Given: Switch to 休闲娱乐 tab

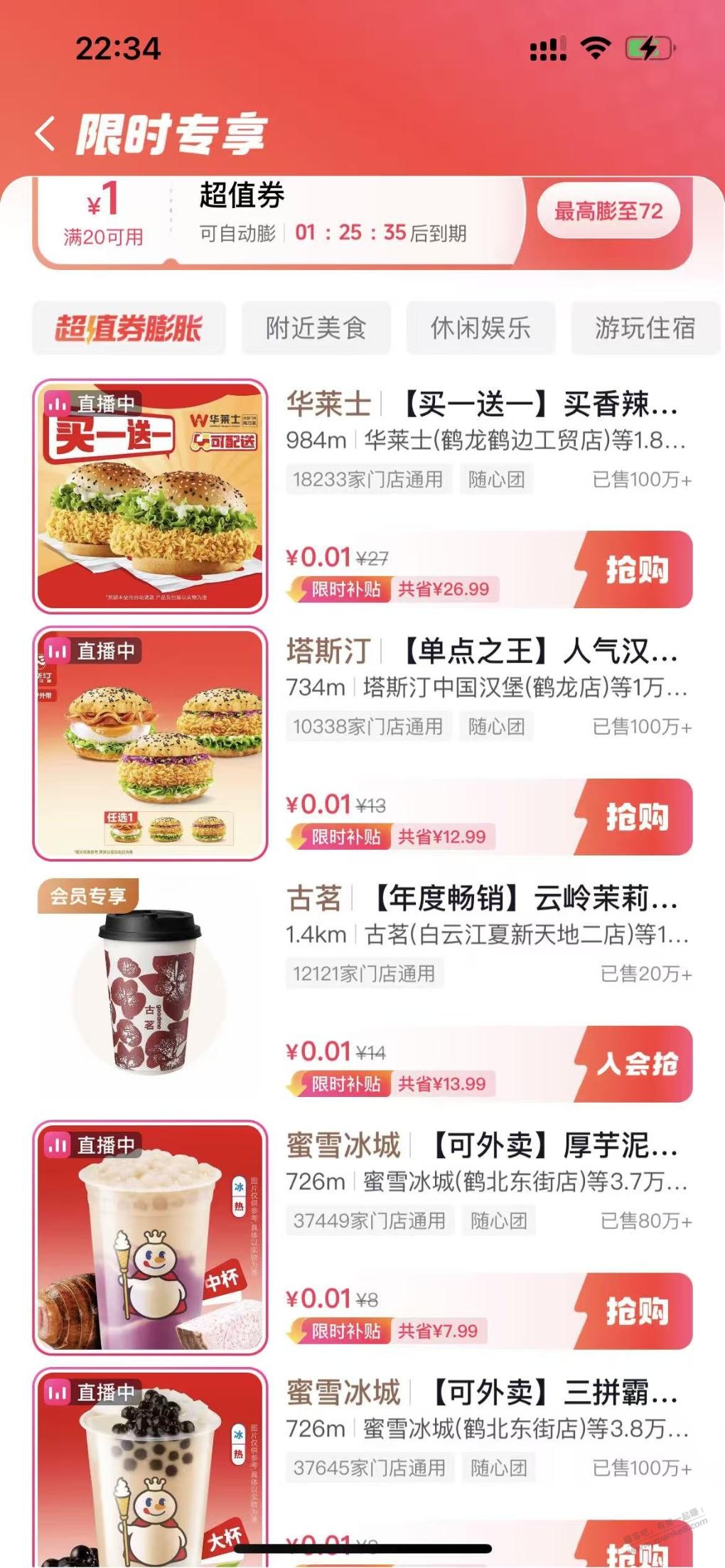Looking at the screenshot, I should (x=480, y=328).
